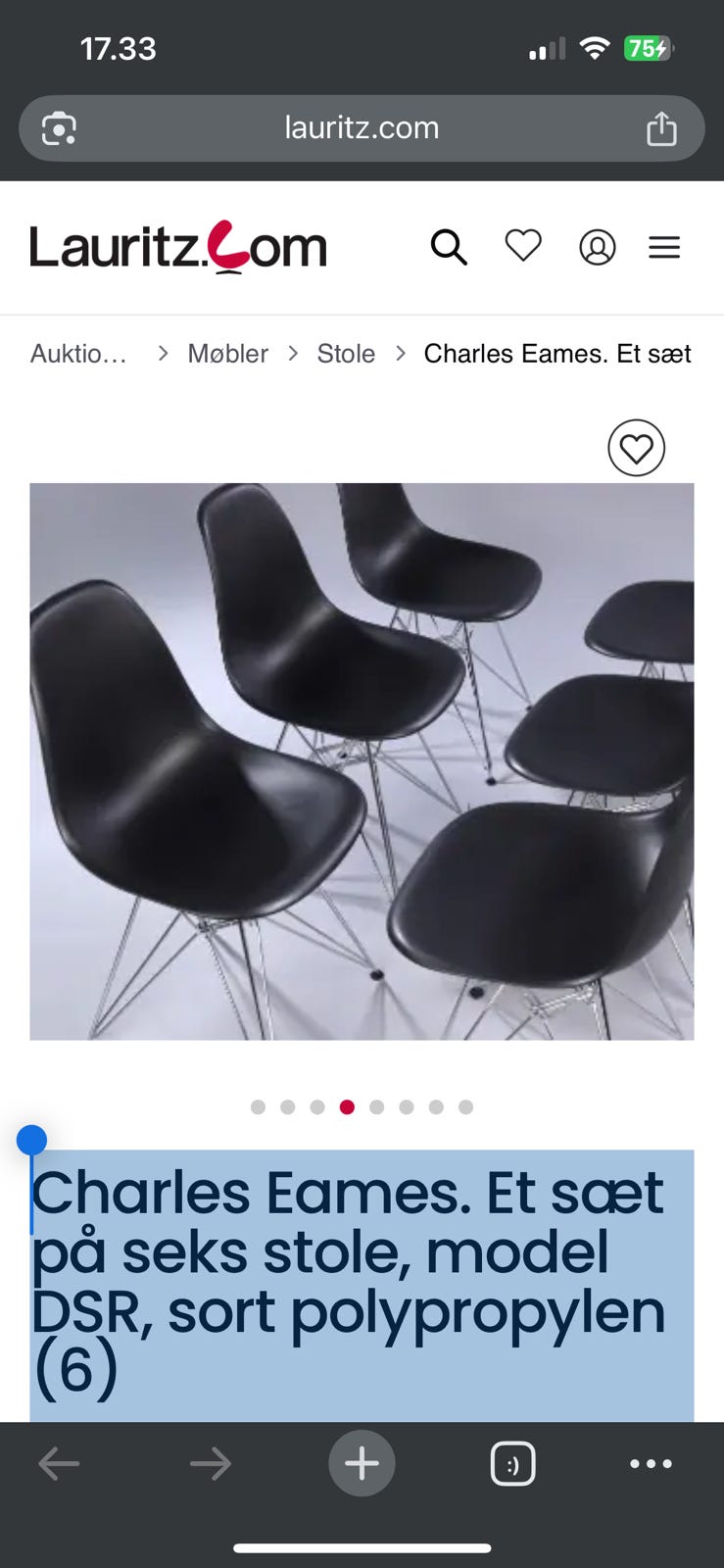Open the user account profile icon

(x=597, y=247)
